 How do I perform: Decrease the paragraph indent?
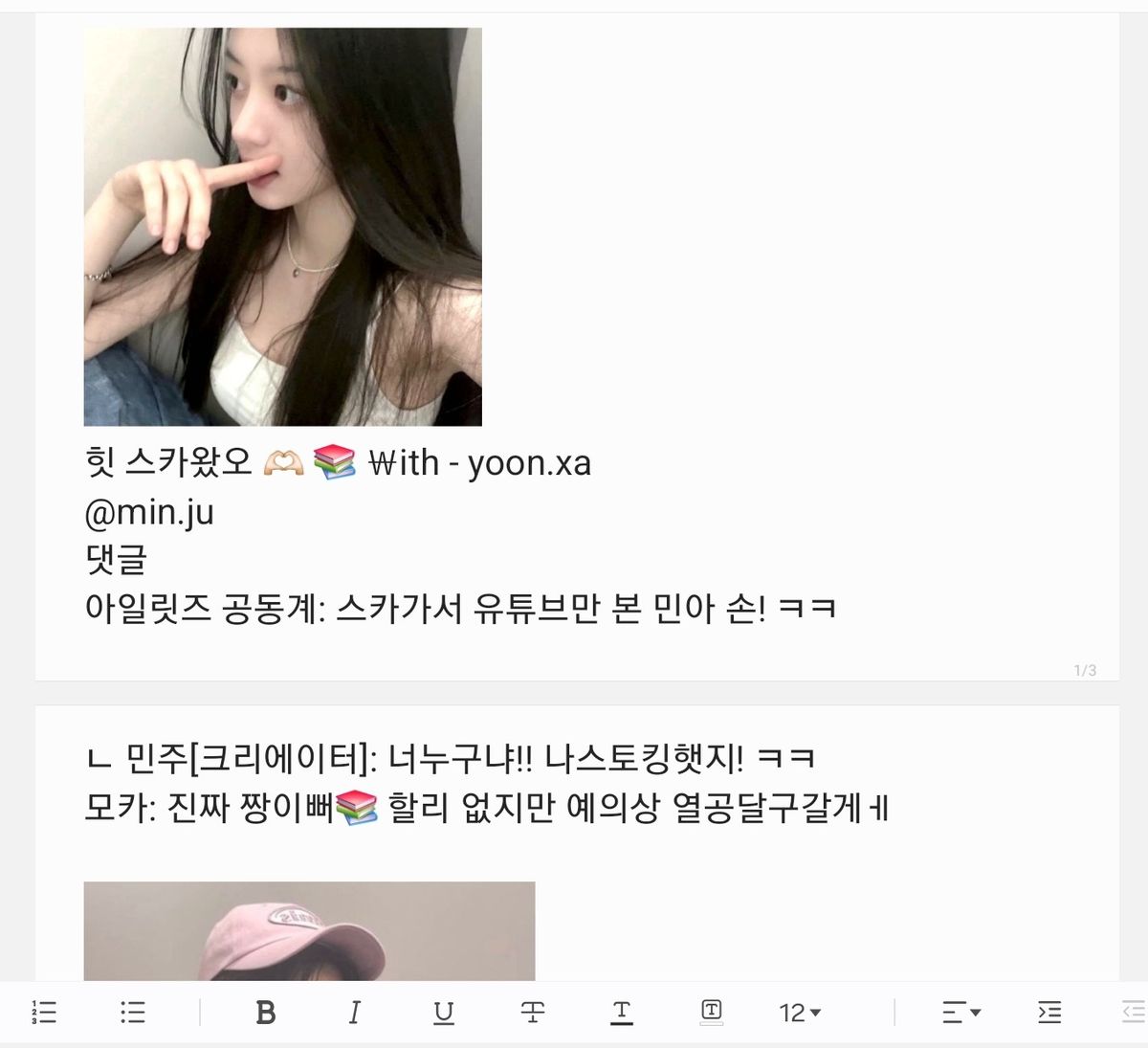1135,1012
